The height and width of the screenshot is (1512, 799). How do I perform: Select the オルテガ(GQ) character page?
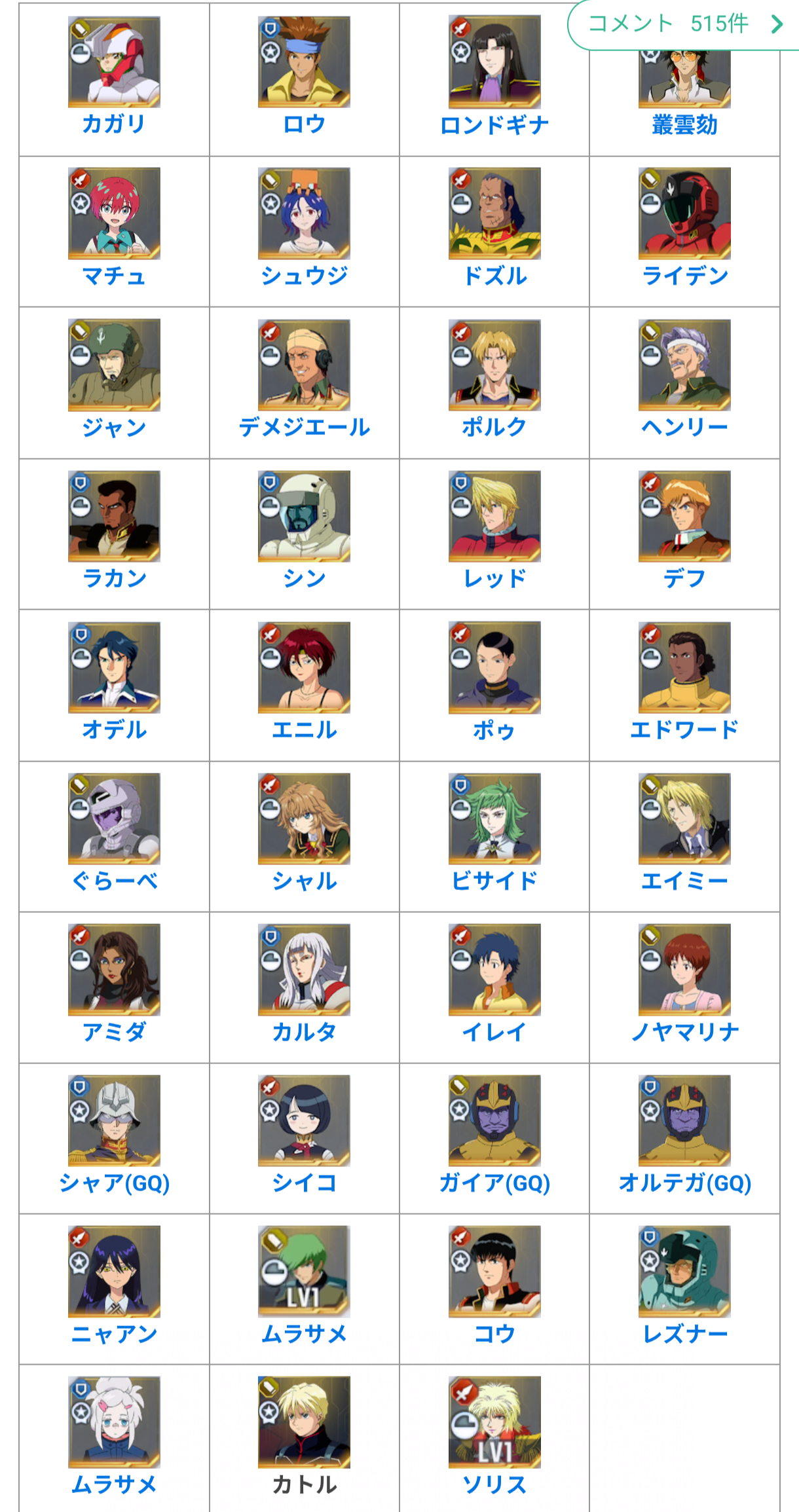pyautogui.click(x=684, y=1183)
